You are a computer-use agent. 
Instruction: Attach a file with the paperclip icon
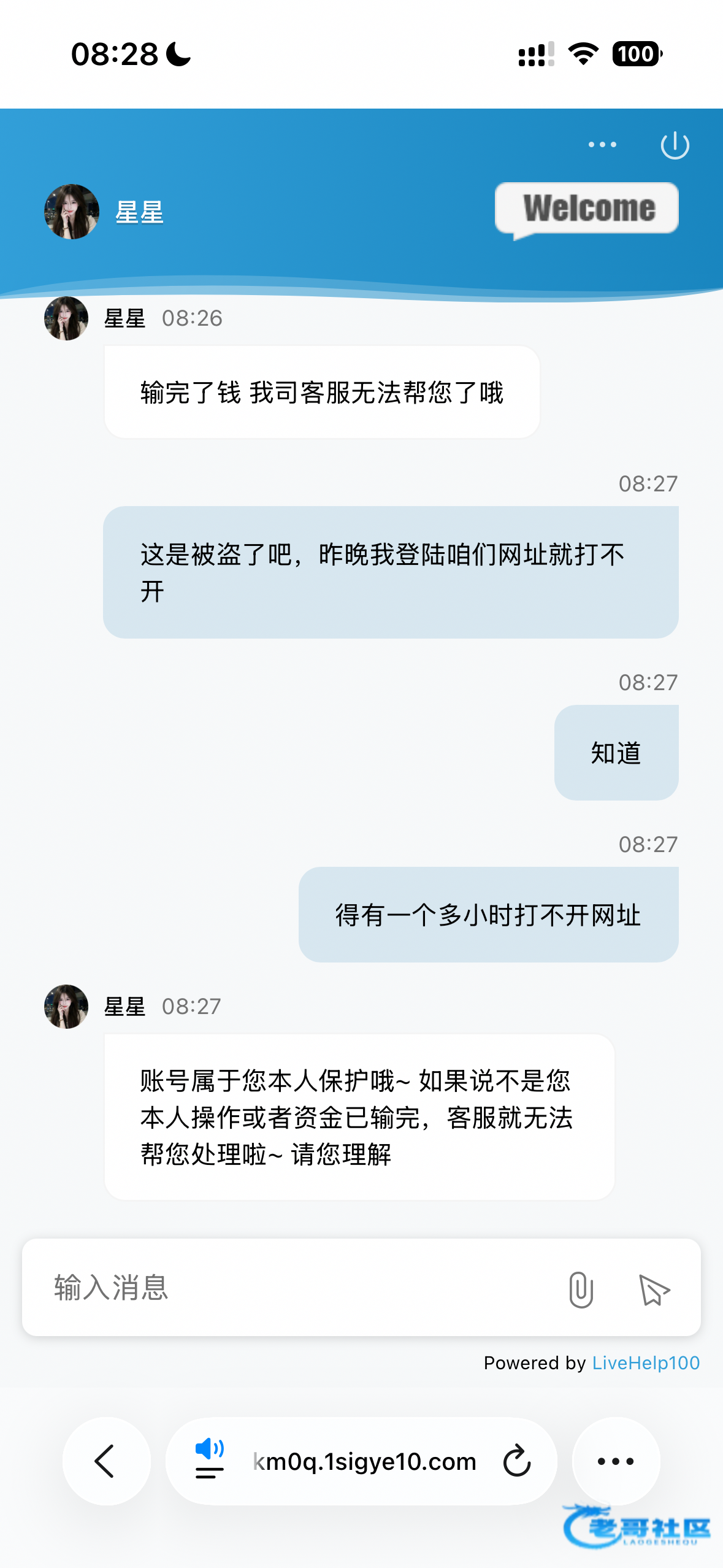(580, 1289)
